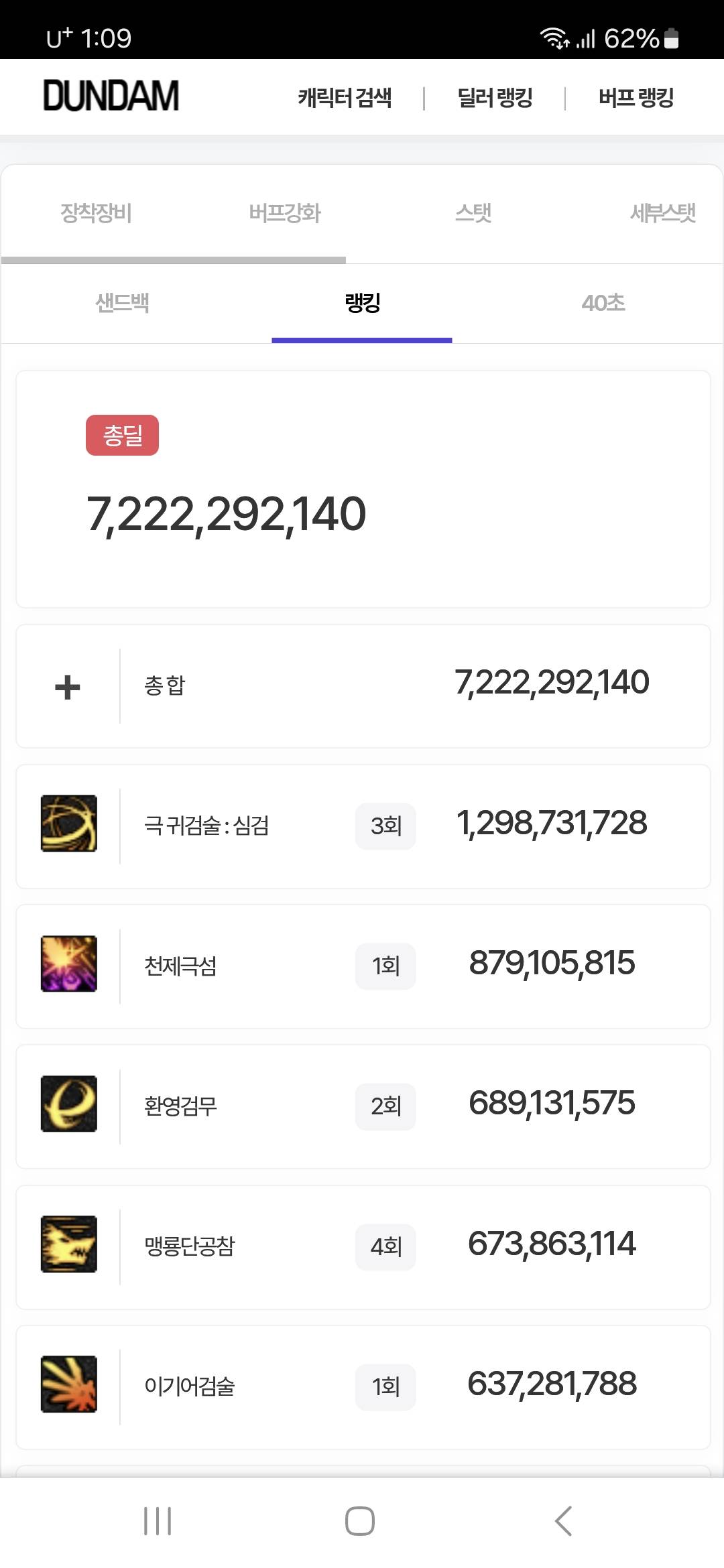
Task: Select the 샌드백 damage tab
Action: [x=122, y=303]
